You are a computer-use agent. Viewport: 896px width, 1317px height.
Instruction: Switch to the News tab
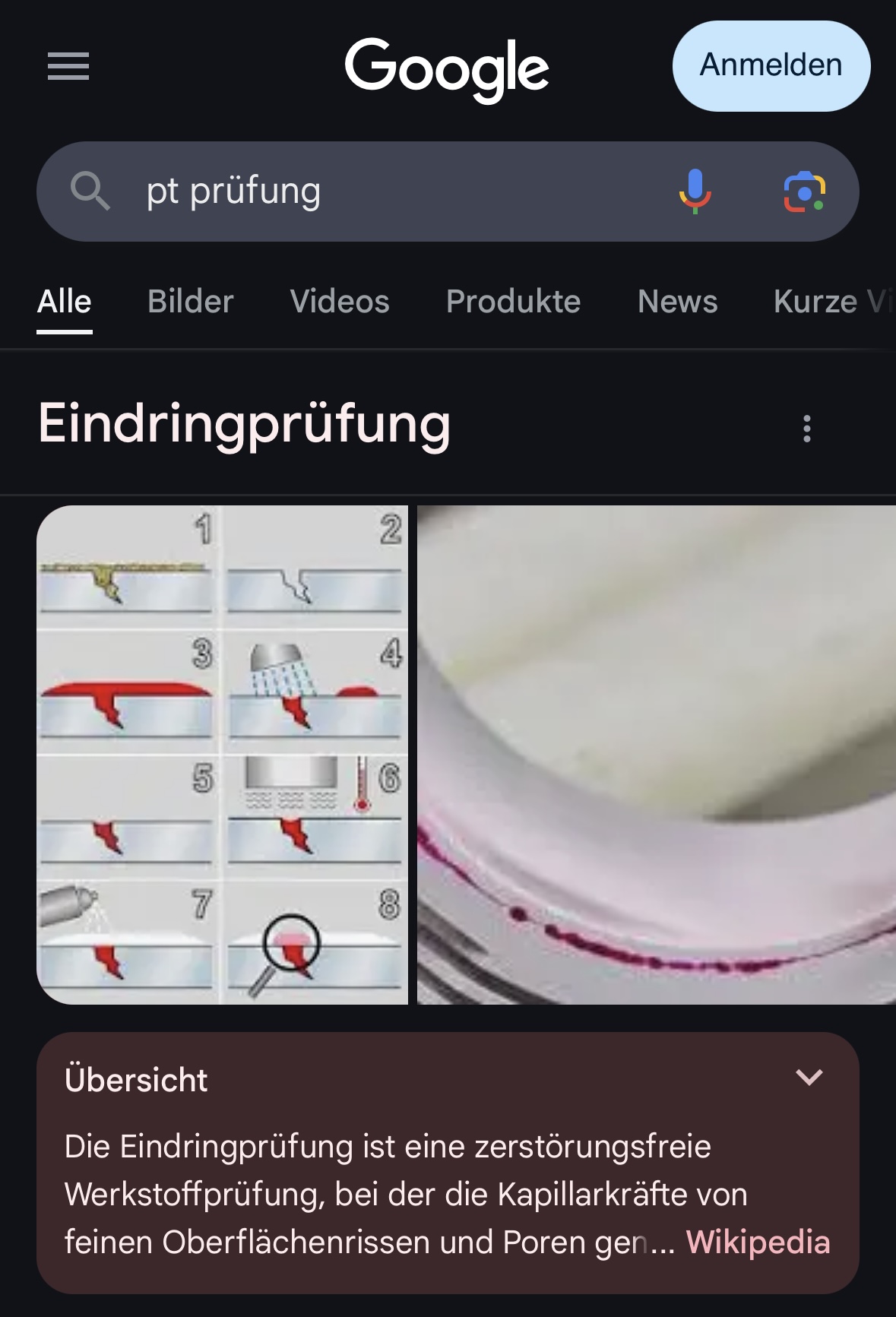(x=677, y=302)
